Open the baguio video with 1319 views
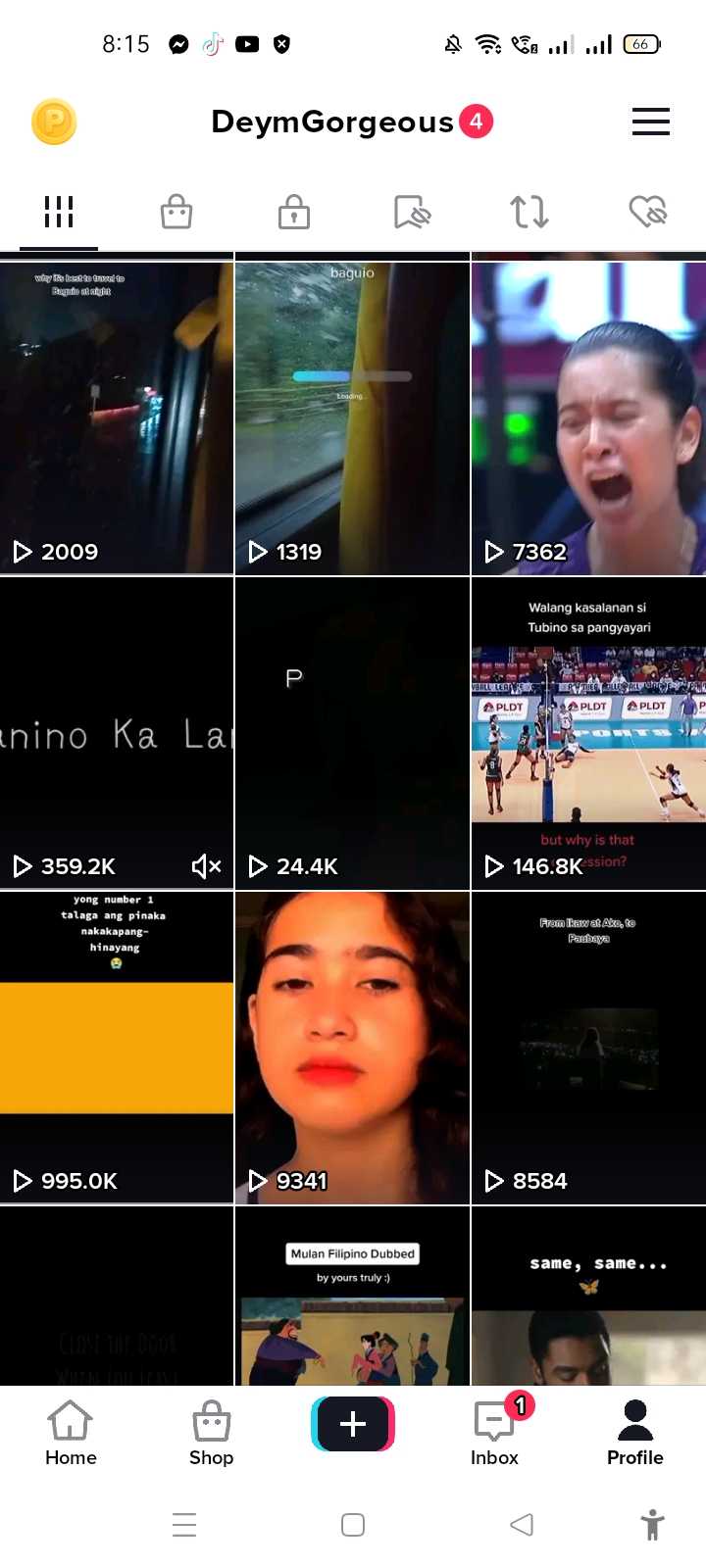Viewport: 706px width, 1568px height. pos(352,417)
